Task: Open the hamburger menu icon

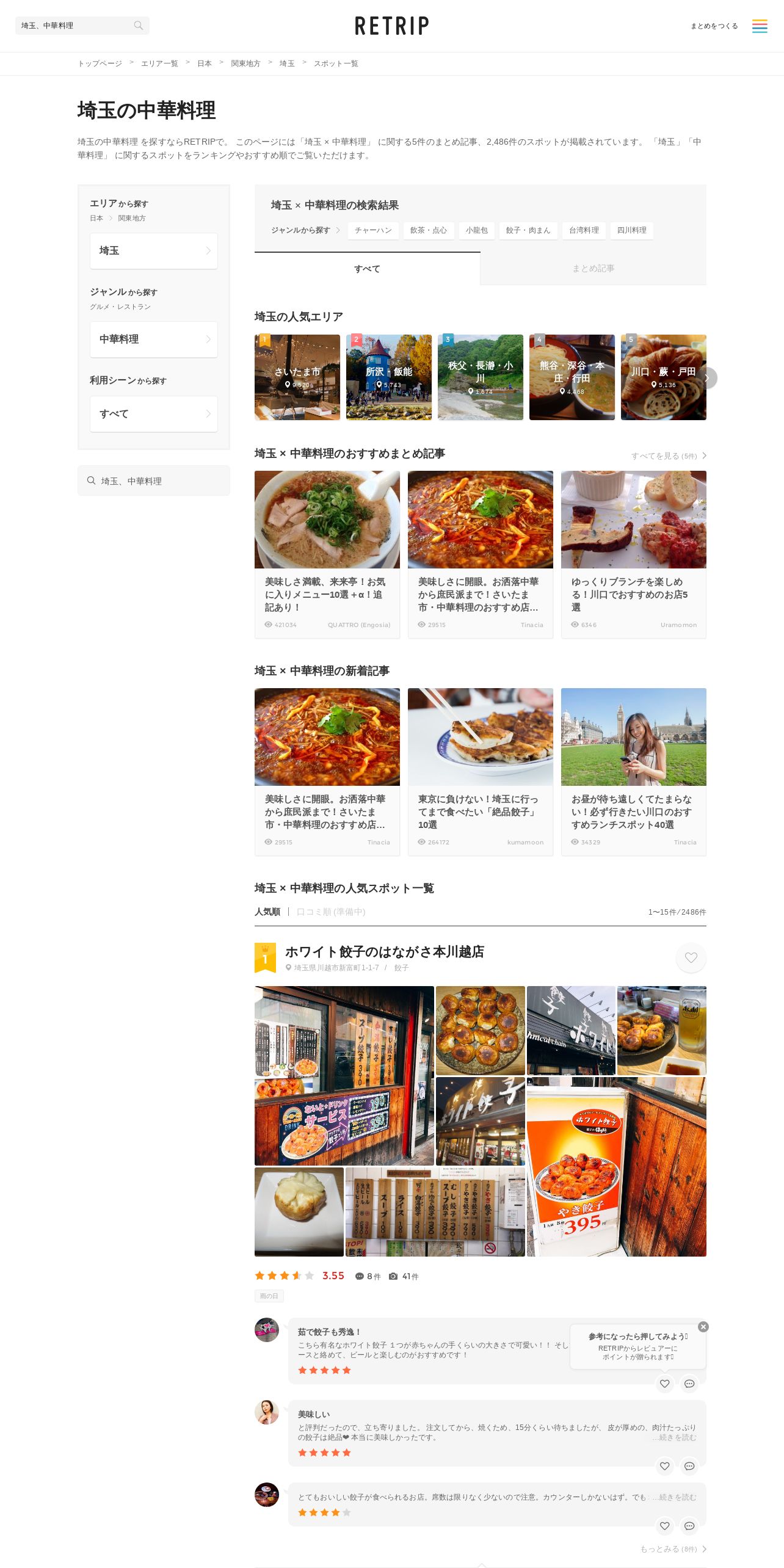Action: pos(760,26)
